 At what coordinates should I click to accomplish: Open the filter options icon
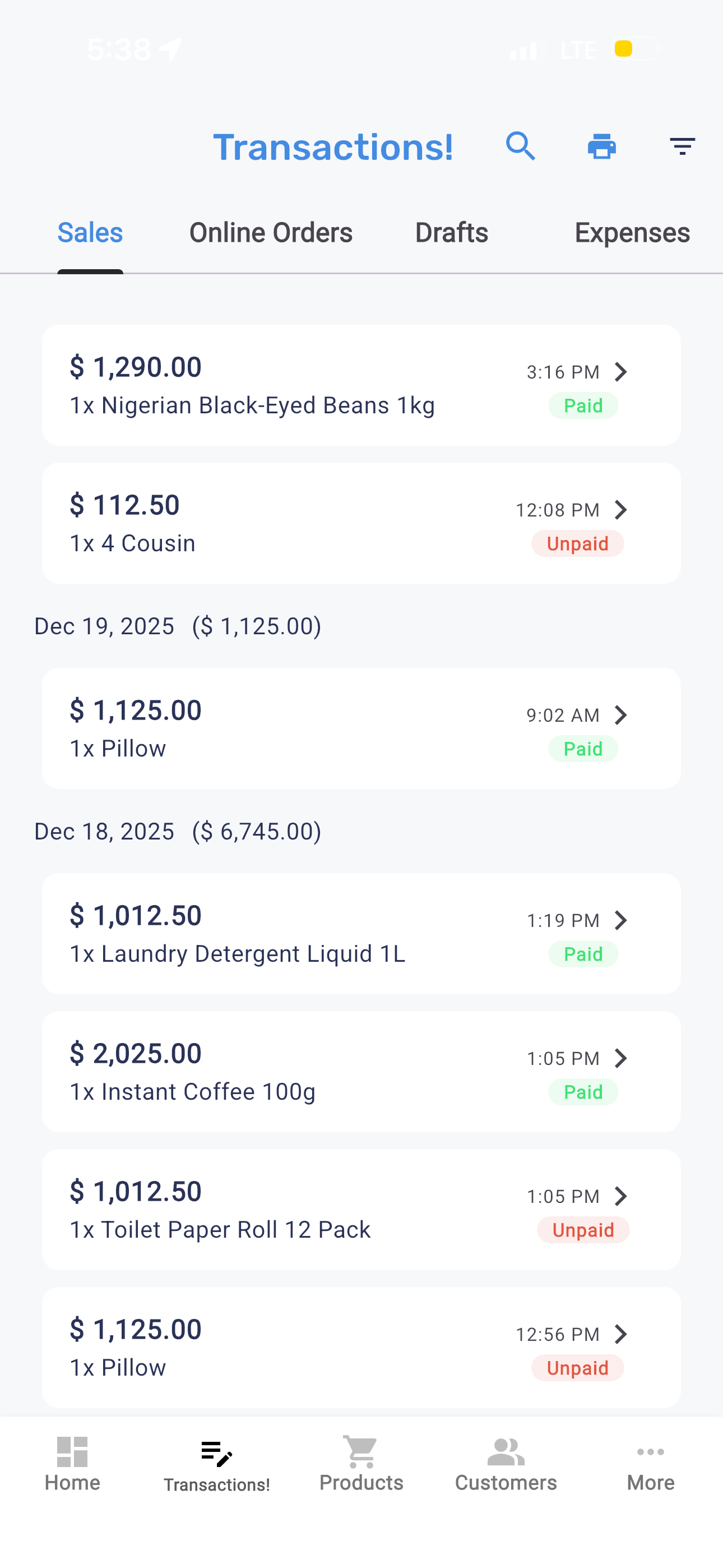pyautogui.click(x=682, y=146)
